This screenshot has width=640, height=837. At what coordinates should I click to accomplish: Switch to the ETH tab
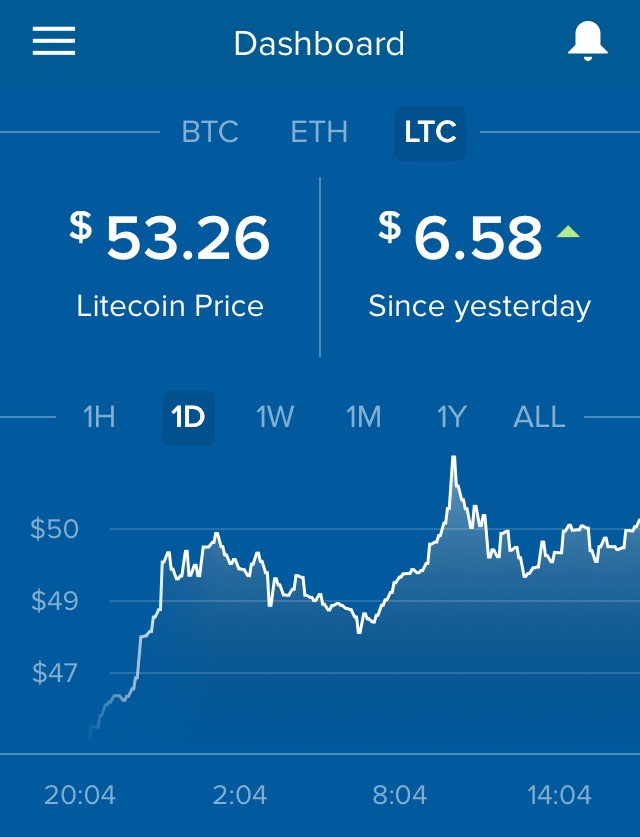[319, 132]
